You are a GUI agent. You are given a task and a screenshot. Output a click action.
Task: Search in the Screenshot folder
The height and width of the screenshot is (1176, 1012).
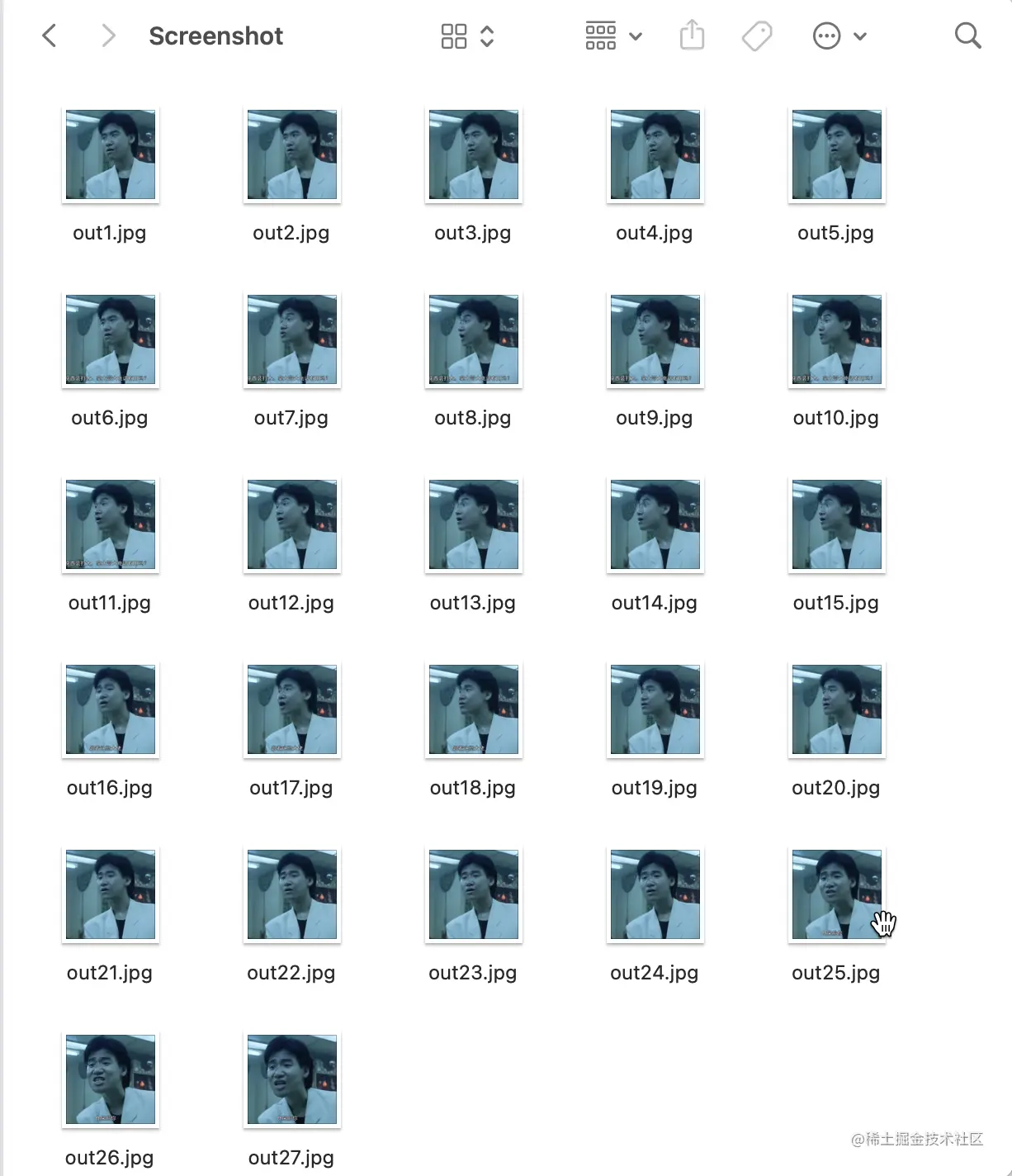click(967, 36)
